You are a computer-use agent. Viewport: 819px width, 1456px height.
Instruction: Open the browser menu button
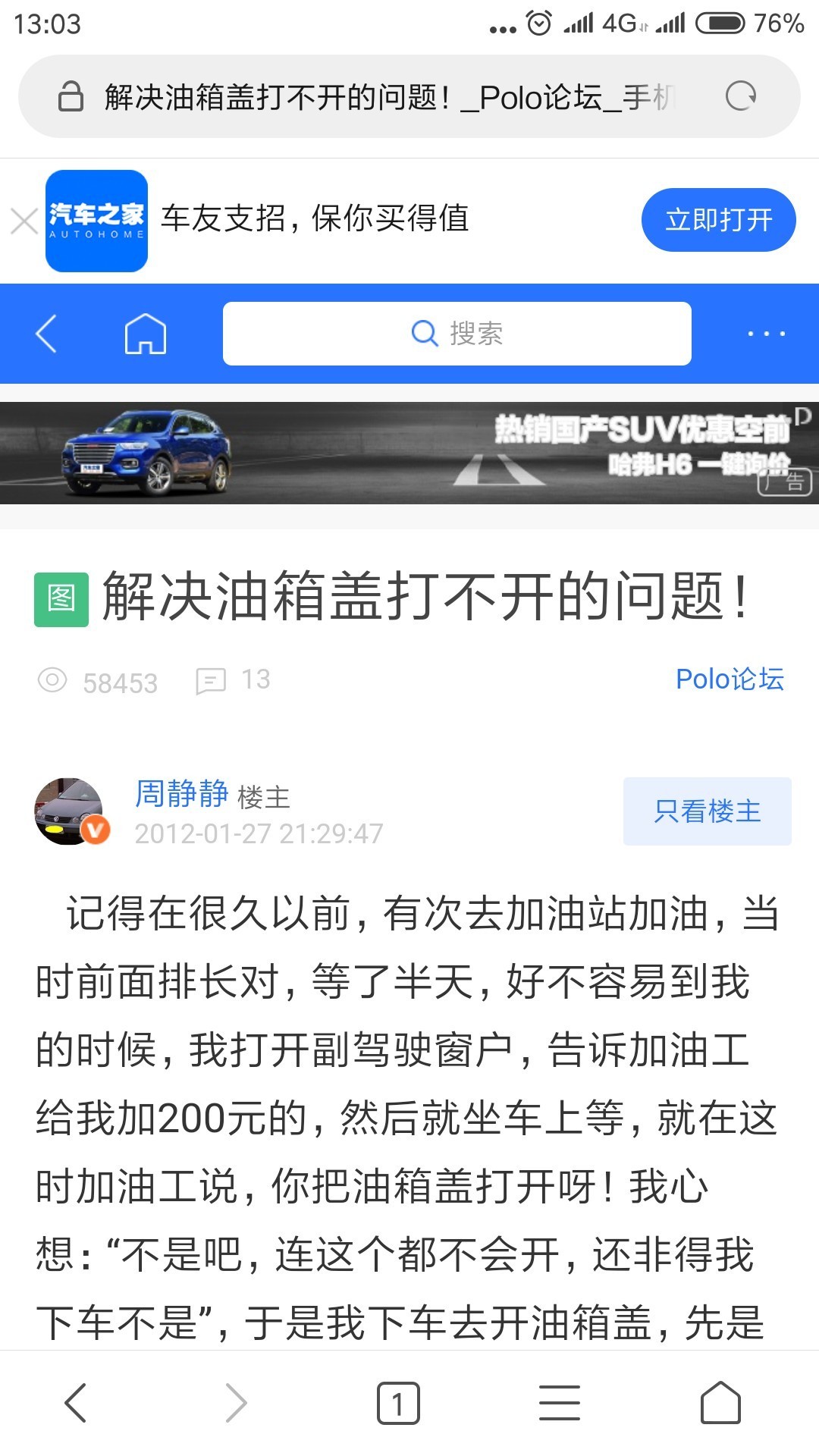click(560, 1403)
